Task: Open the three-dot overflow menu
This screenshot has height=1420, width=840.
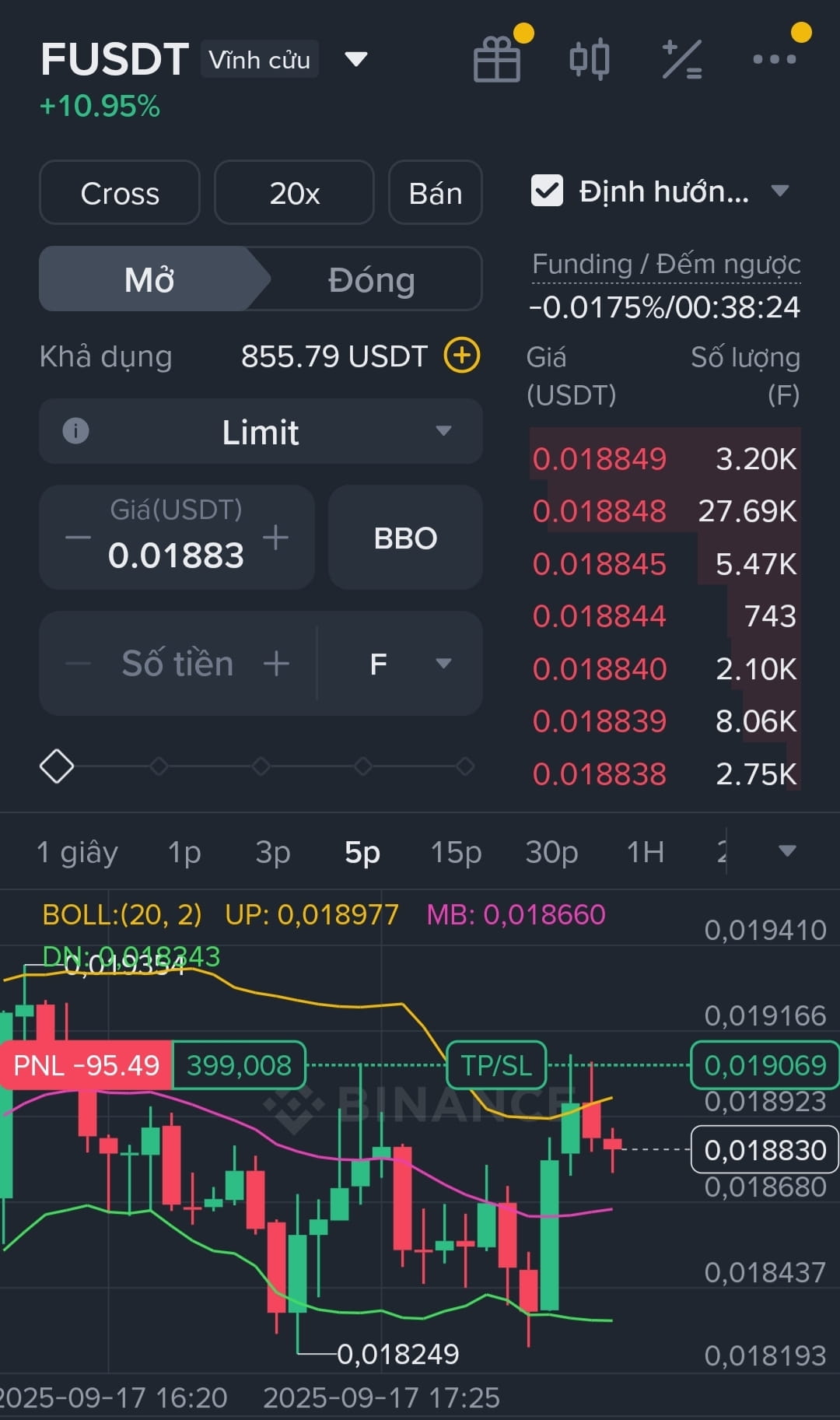Action: [x=775, y=59]
